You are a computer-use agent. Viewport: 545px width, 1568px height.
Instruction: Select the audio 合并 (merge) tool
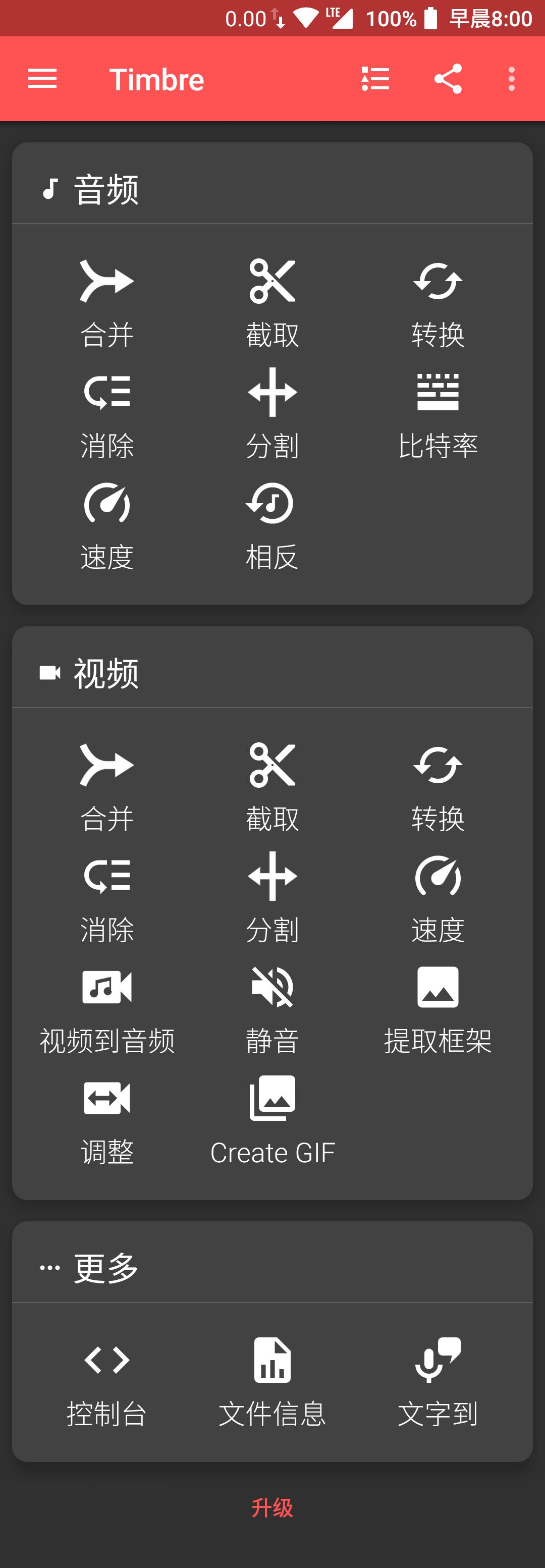click(107, 299)
